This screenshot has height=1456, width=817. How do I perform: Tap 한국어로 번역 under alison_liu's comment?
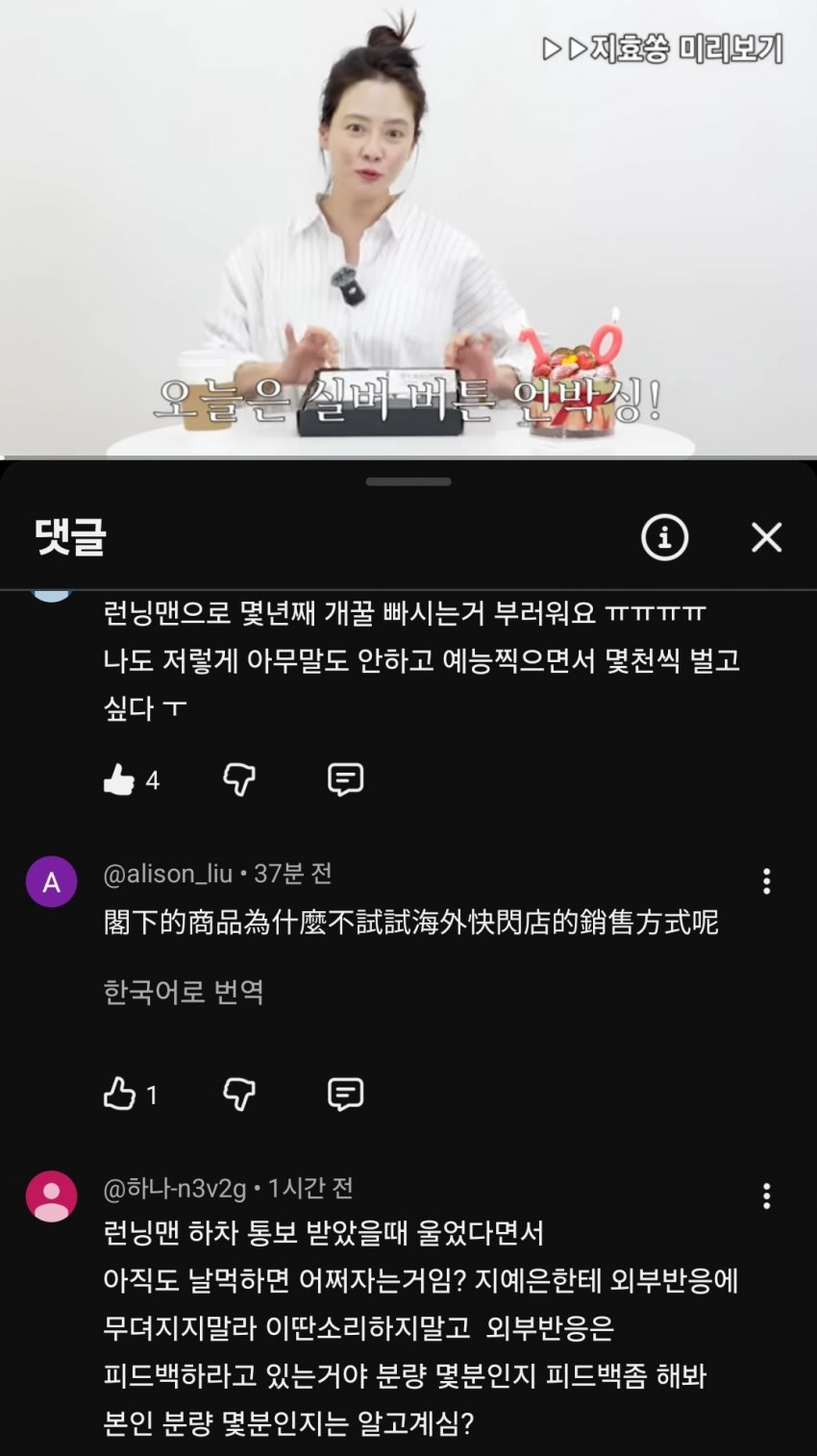point(184,992)
